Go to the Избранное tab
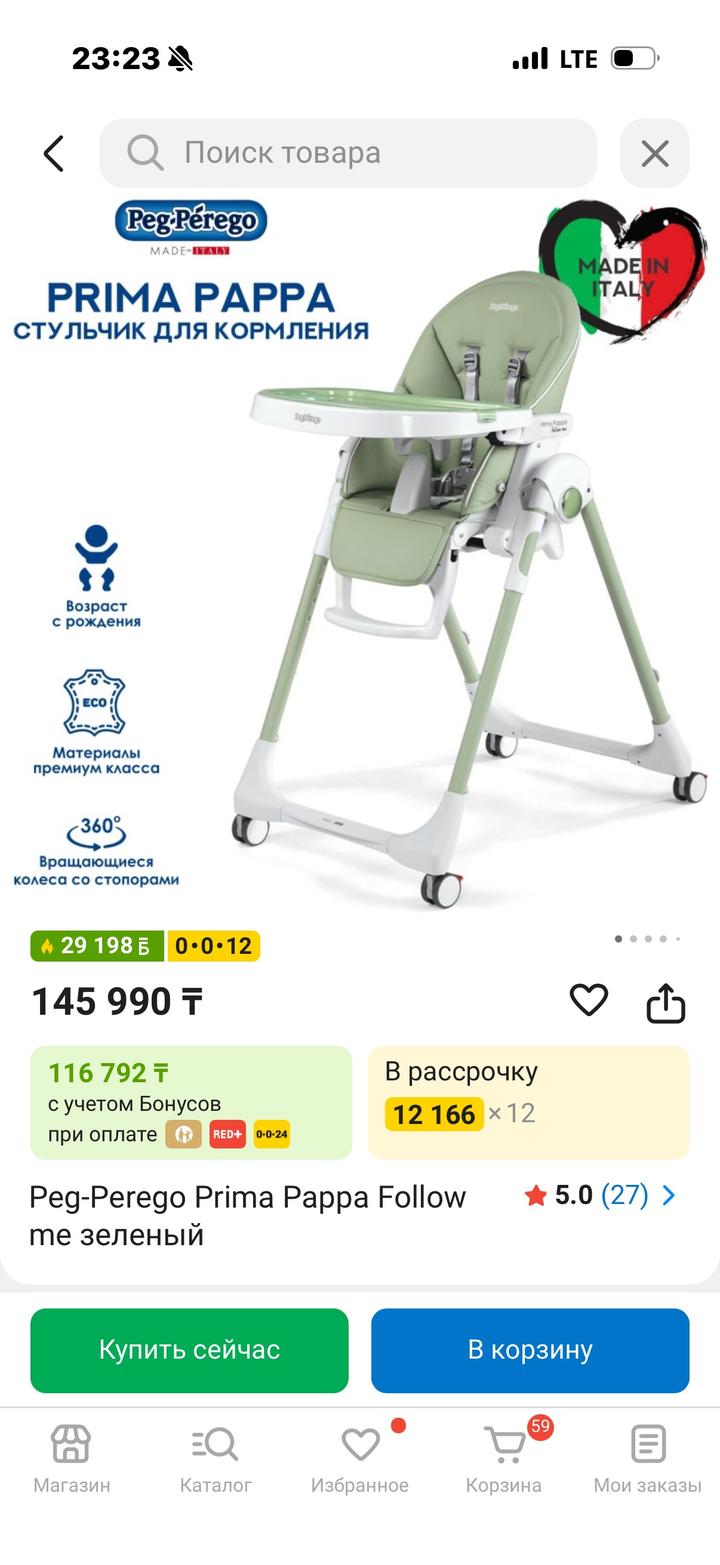Image resolution: width=720 pixels, height=1565 pixels. pyautogui.click(x=360, y=1460)
